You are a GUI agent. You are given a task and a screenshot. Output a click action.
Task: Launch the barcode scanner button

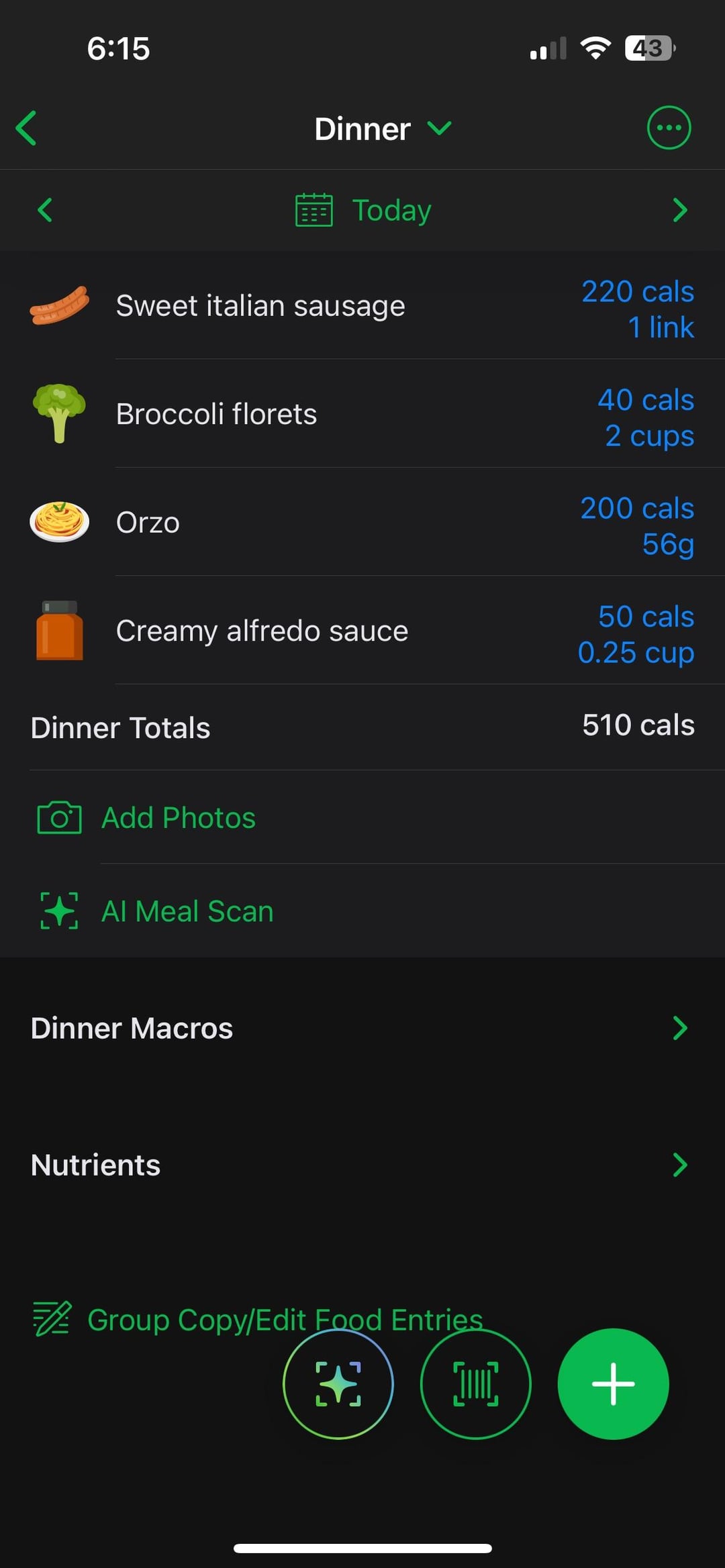(x=476, y=1383)
